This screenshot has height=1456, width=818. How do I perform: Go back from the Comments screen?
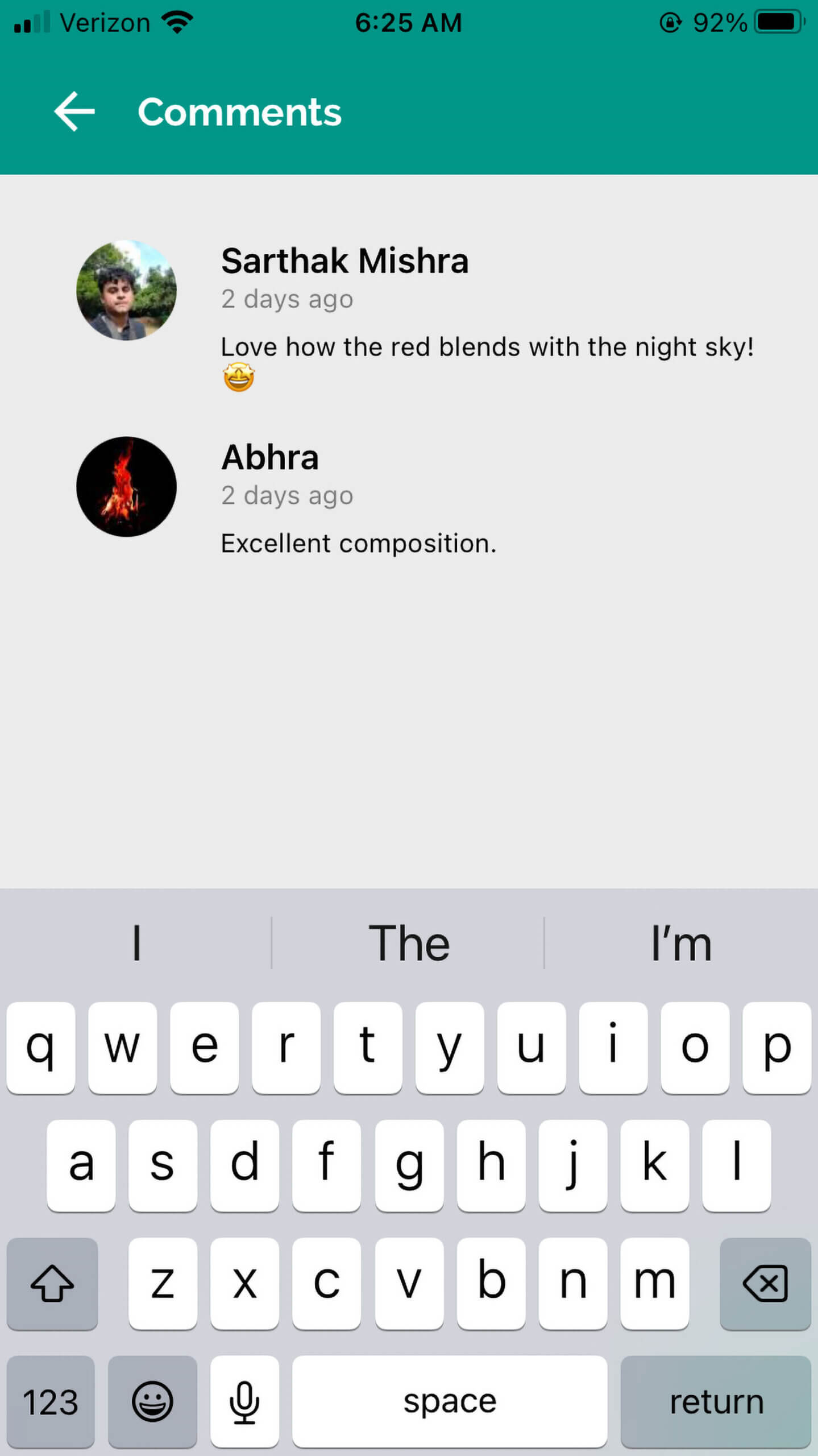coord(74,112)
